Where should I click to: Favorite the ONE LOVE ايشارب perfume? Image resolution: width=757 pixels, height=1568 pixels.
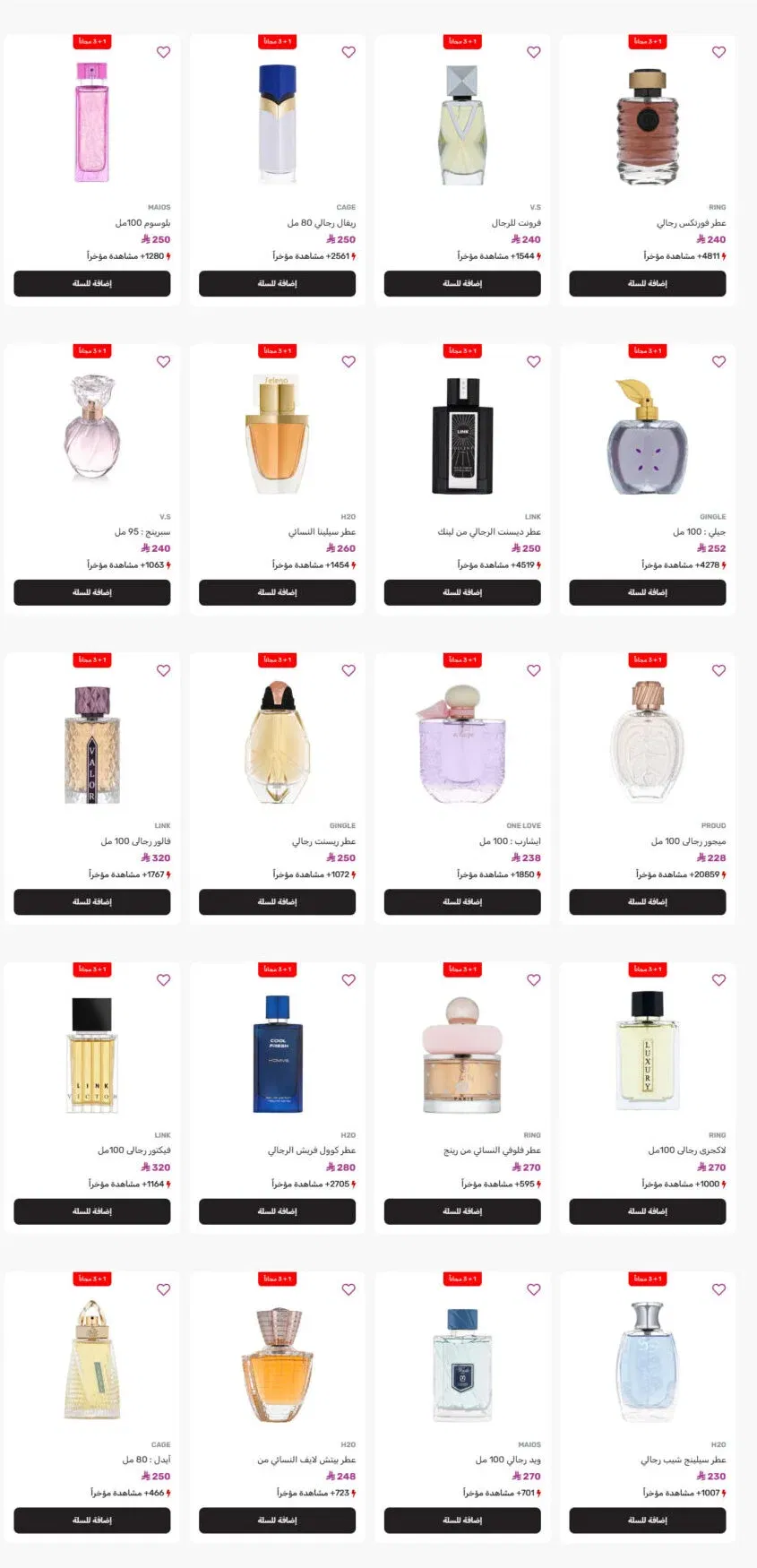click(x=533, y=670)
